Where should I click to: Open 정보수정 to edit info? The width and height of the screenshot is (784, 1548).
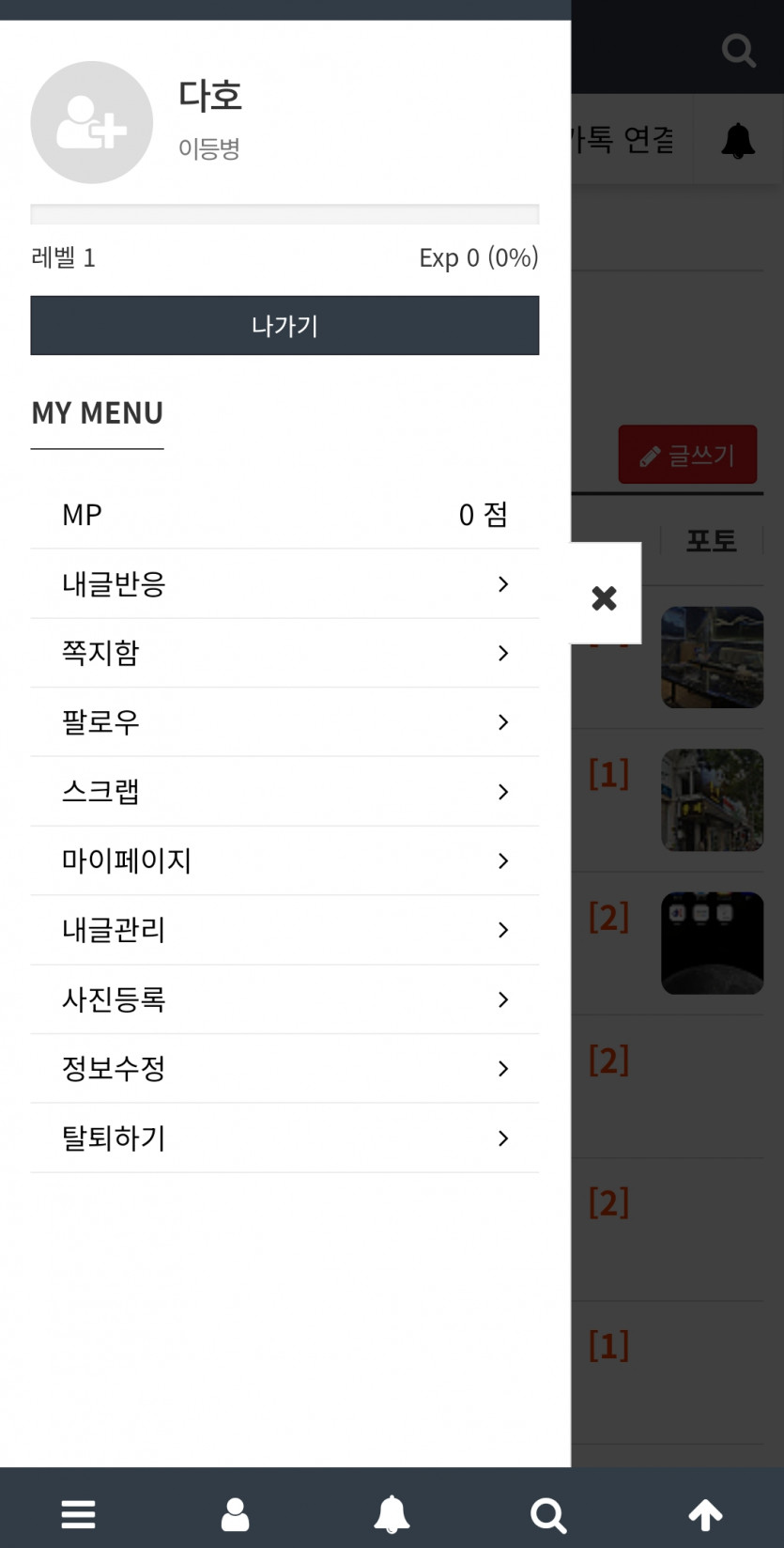coord(284,1068)
